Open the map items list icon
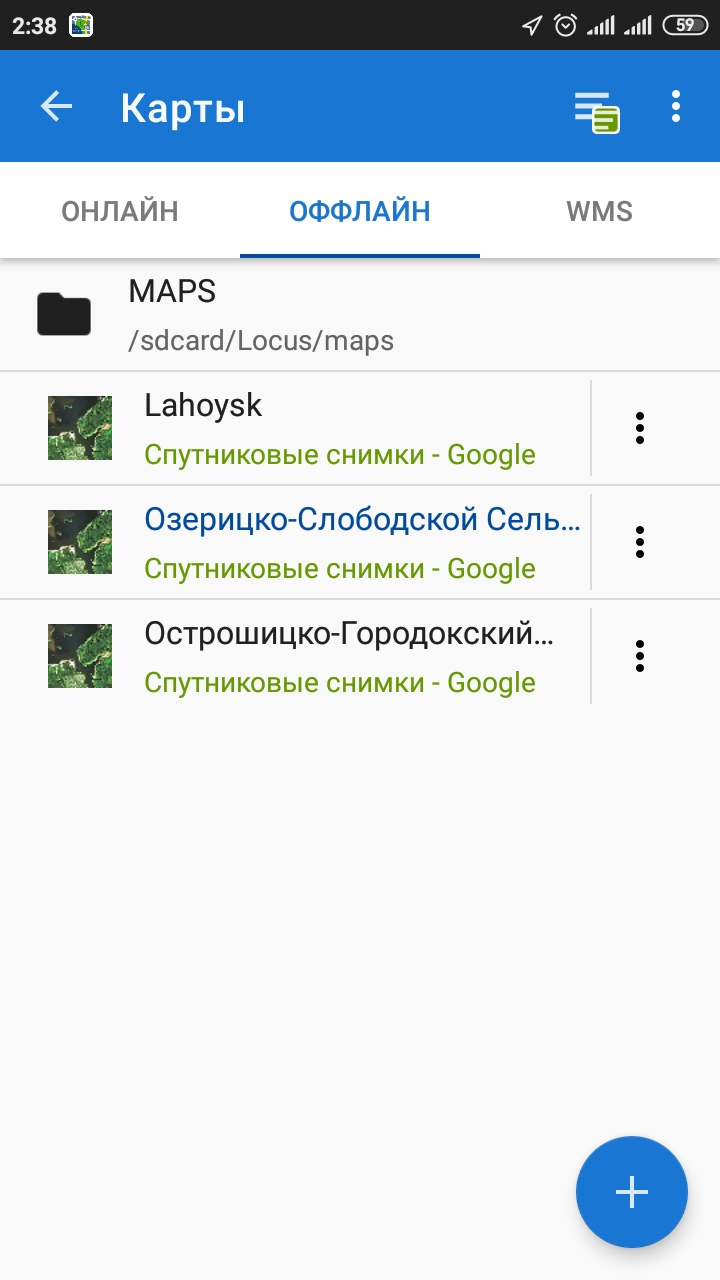The image size is (720, 1280). coord(596,110)
